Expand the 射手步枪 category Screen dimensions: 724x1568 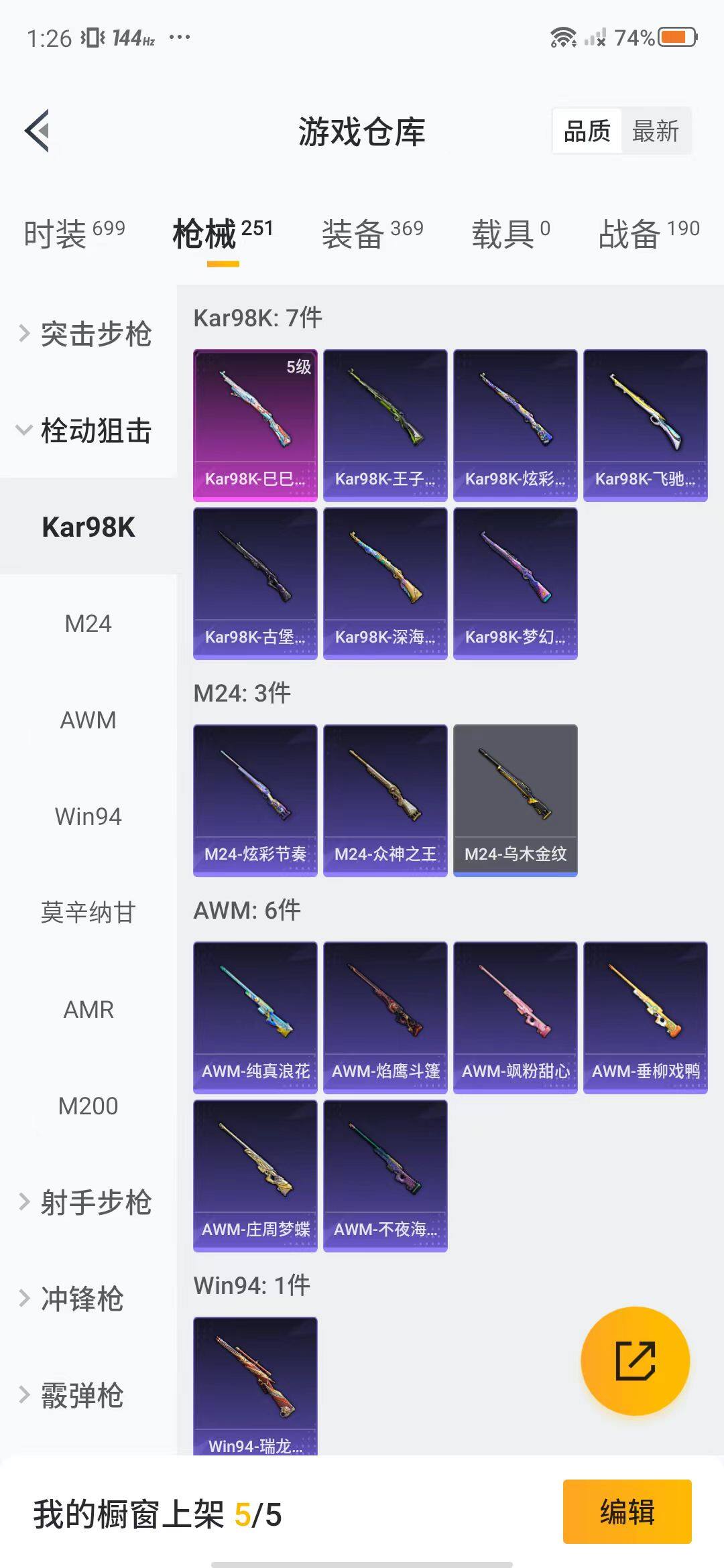point(87,1202)
